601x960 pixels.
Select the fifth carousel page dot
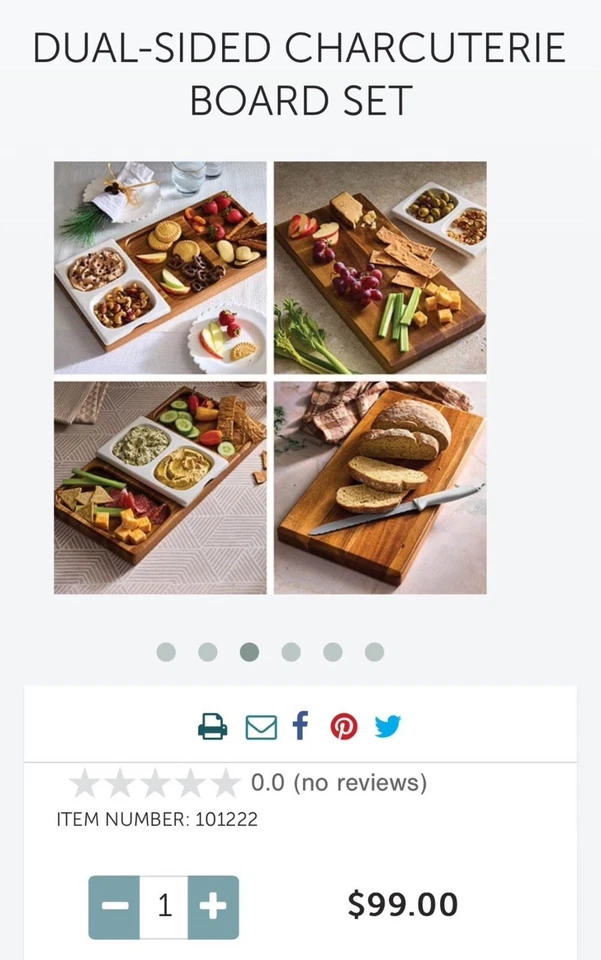coord(332,652)
